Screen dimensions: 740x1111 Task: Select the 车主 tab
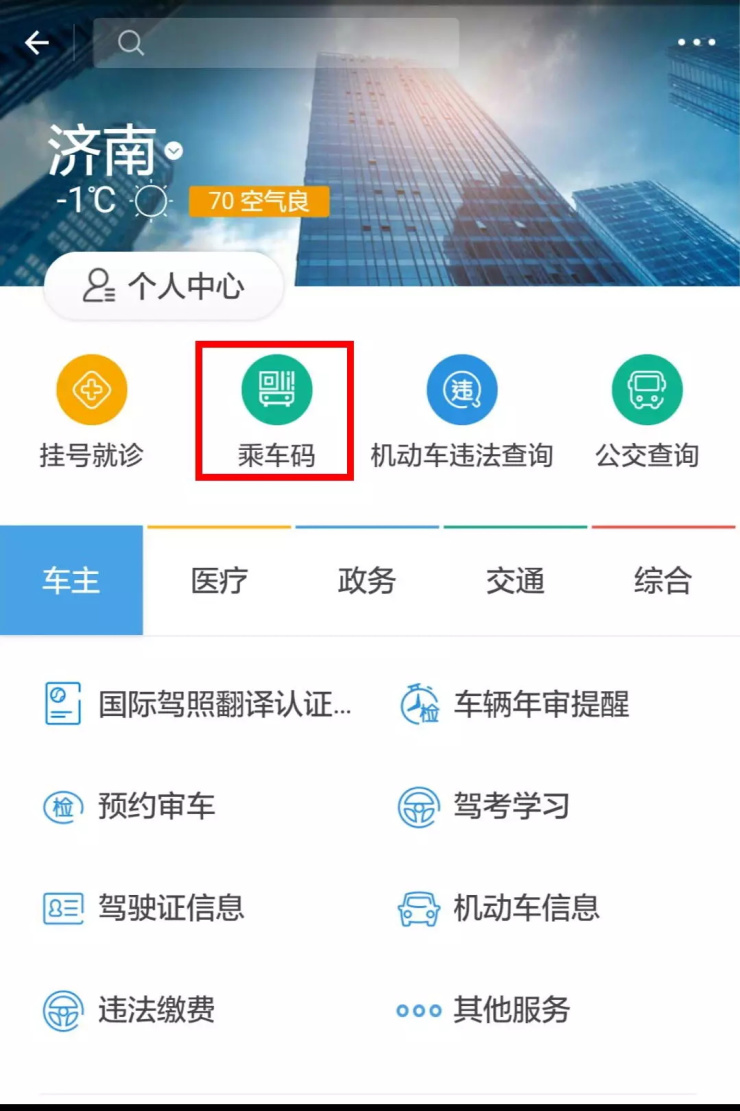click(71, 581)
